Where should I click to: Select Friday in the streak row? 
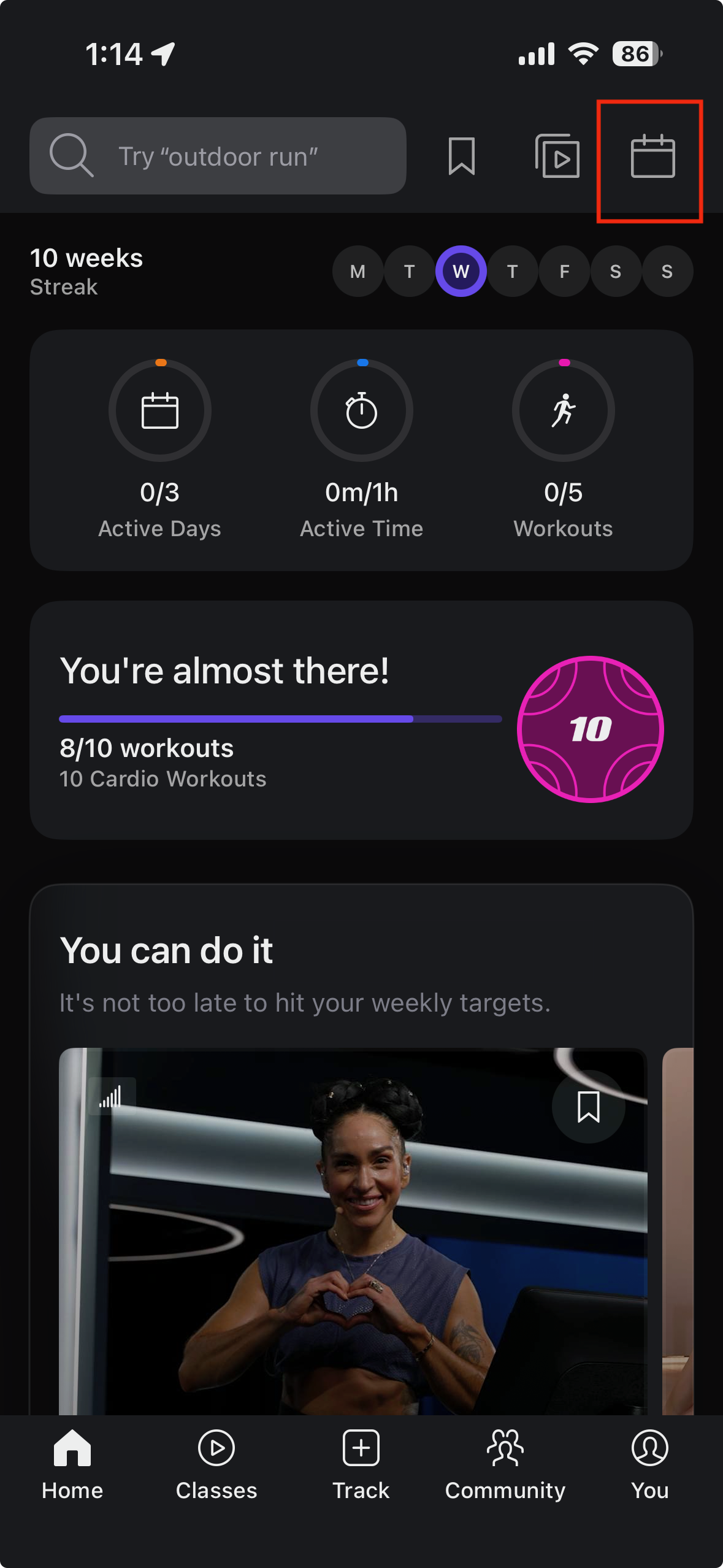click(x=564, y=271)
